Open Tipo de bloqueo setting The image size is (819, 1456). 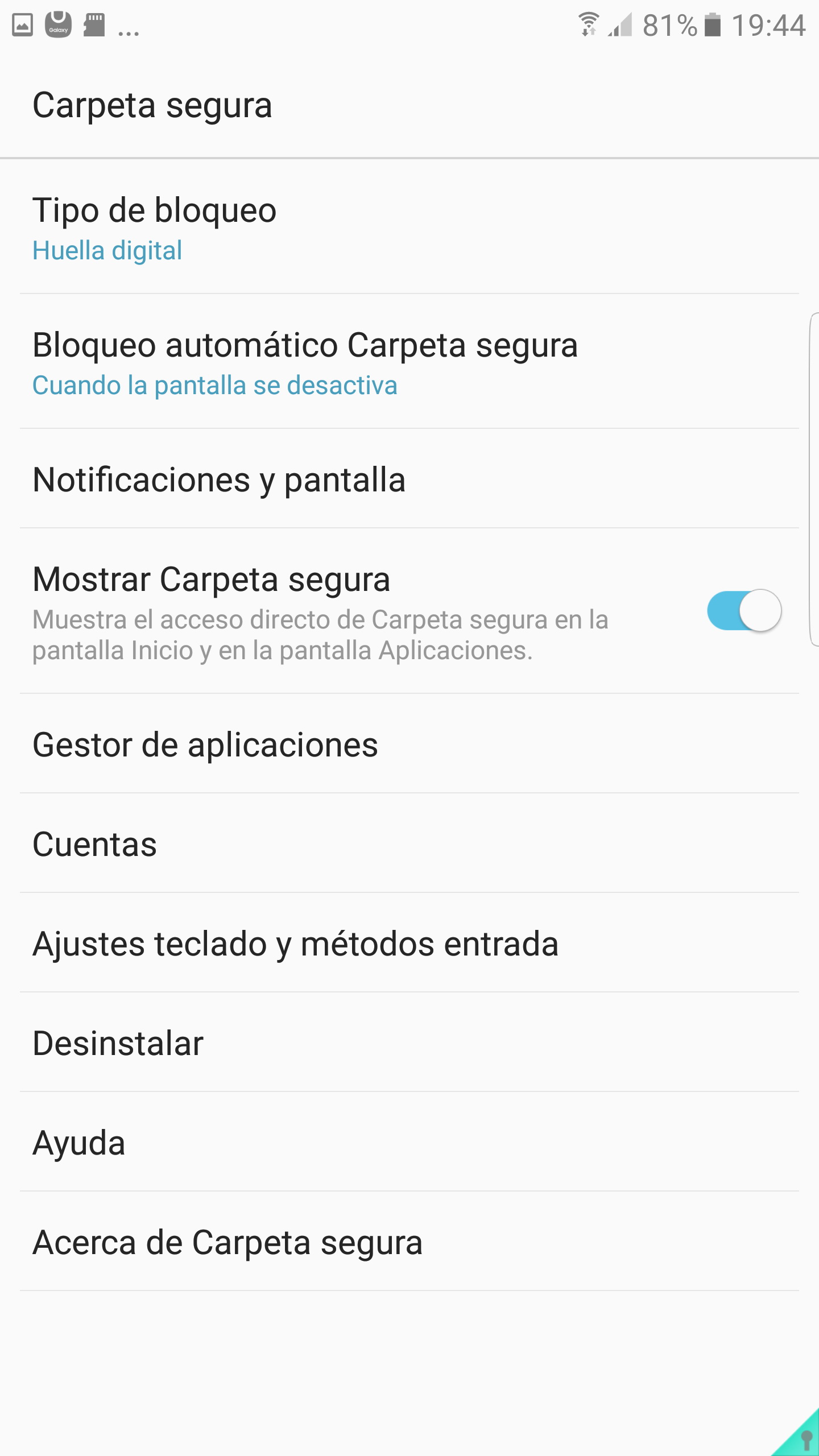tap(409, 227)
